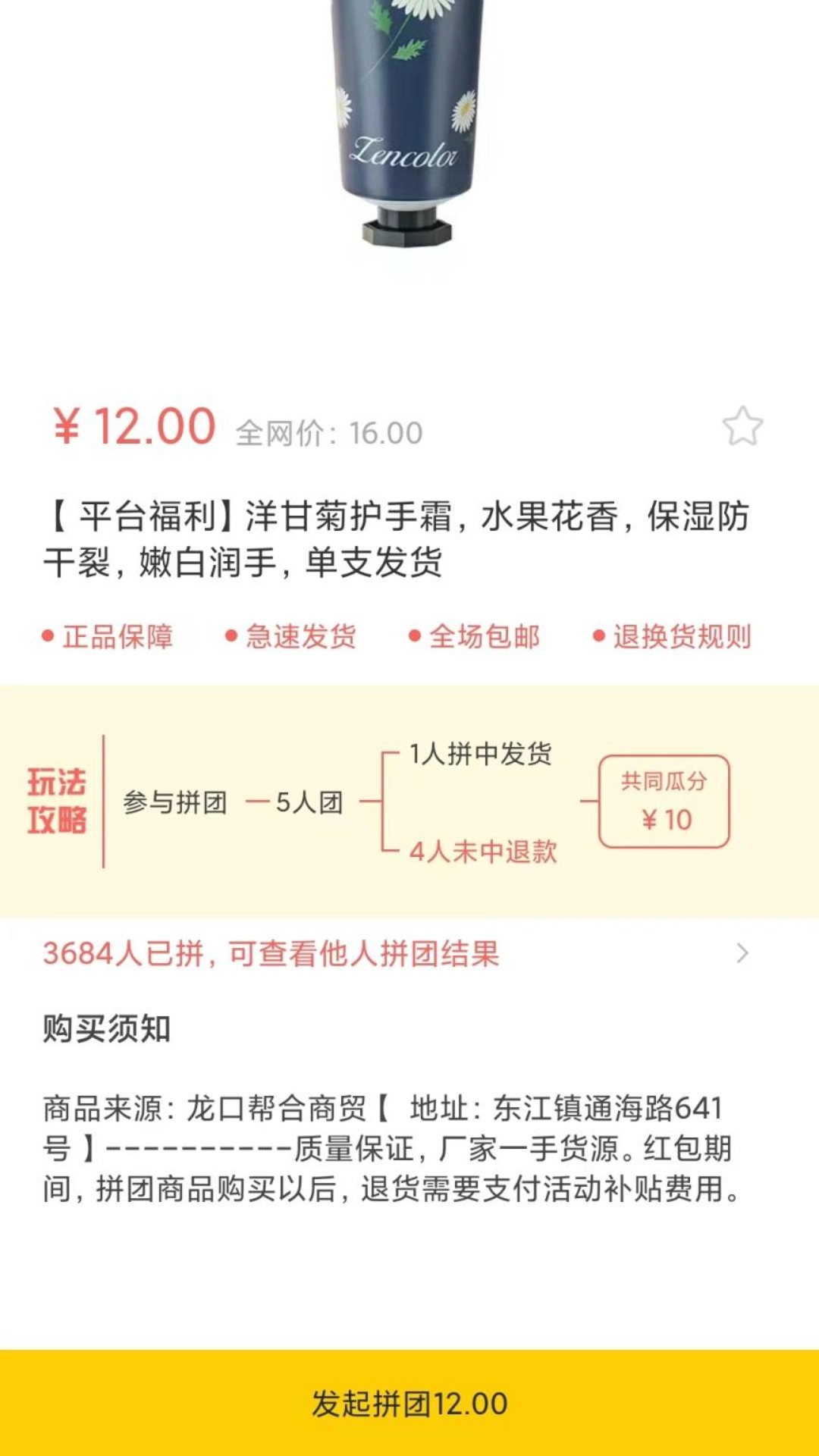Tap the 全场包邮 service badge
The width and height of the screenshot is (819, 1456).
482,639
